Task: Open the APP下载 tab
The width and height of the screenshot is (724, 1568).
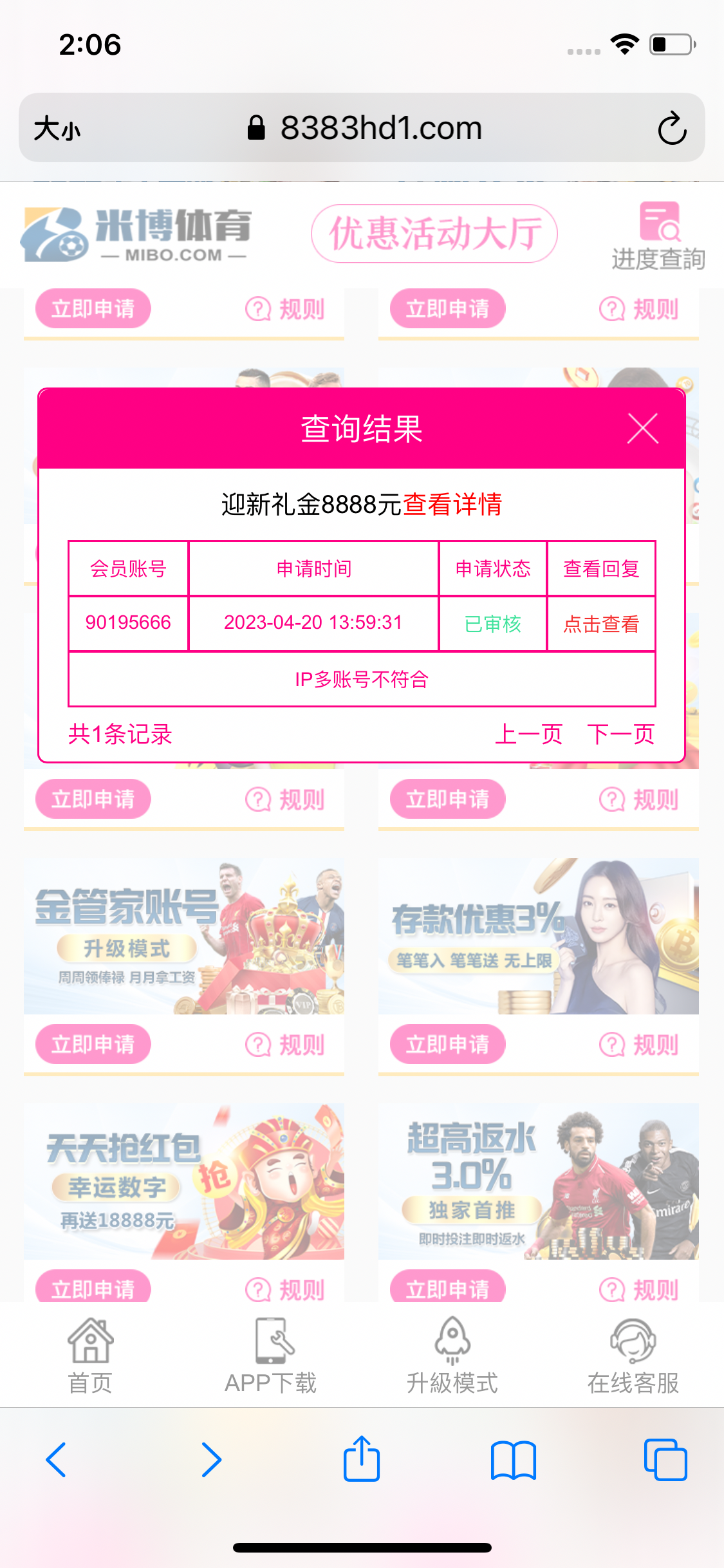Action: click(271, 1354)
